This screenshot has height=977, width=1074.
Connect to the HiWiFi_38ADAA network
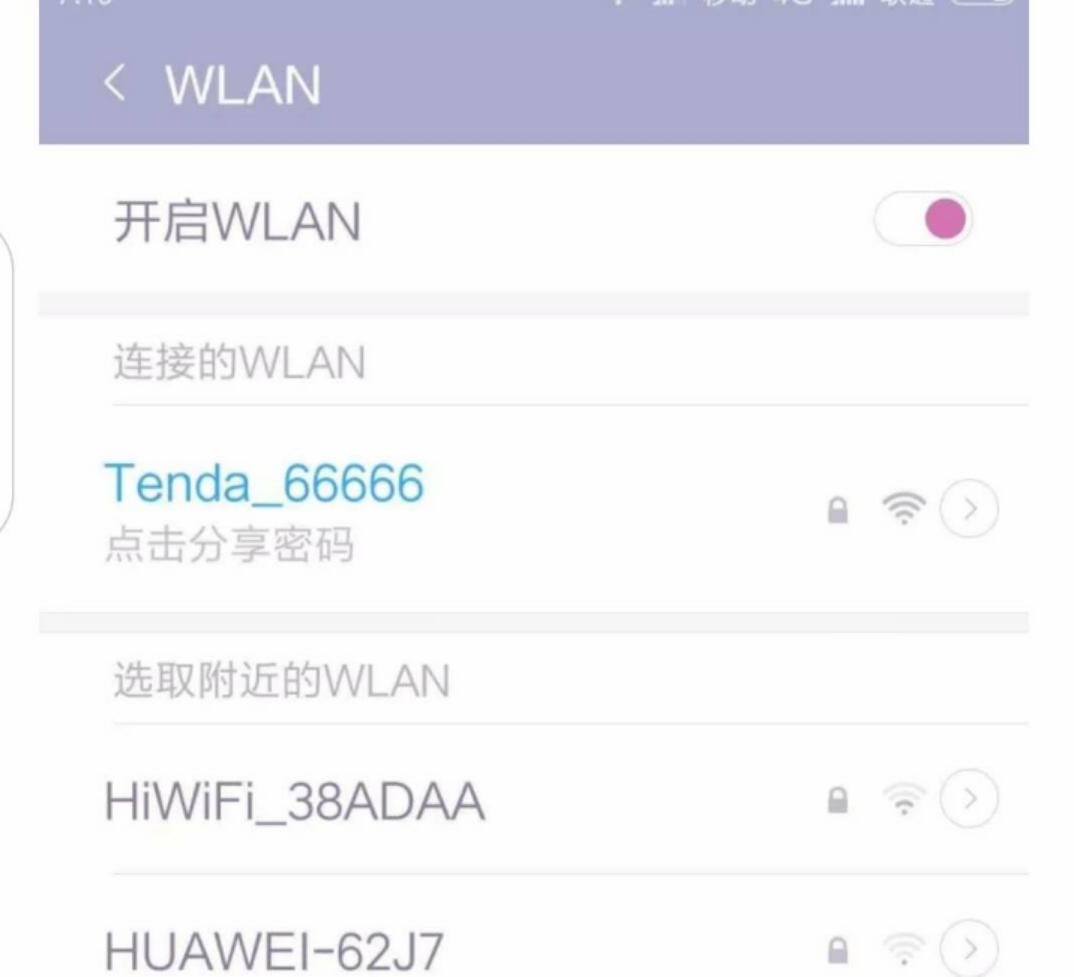[295, 801]
